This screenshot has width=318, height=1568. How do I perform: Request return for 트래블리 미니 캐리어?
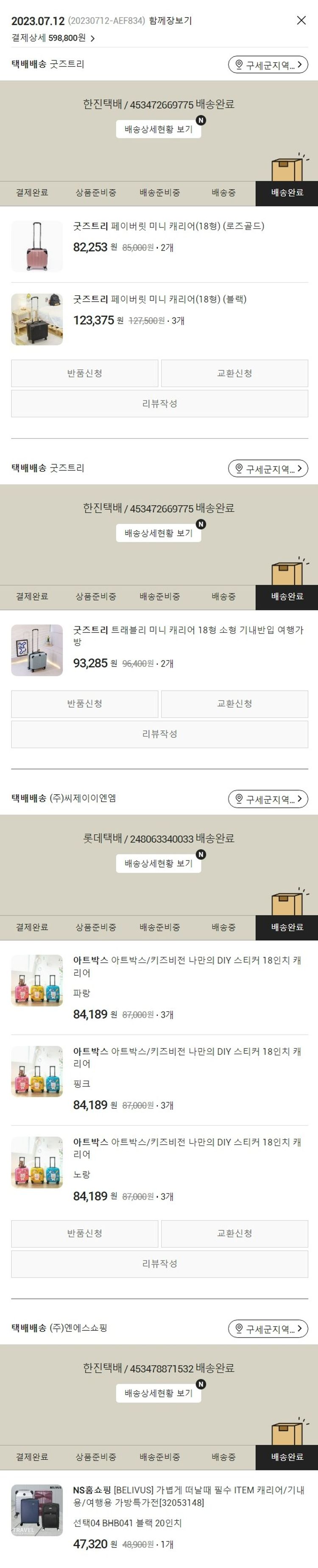click(84, 703)
